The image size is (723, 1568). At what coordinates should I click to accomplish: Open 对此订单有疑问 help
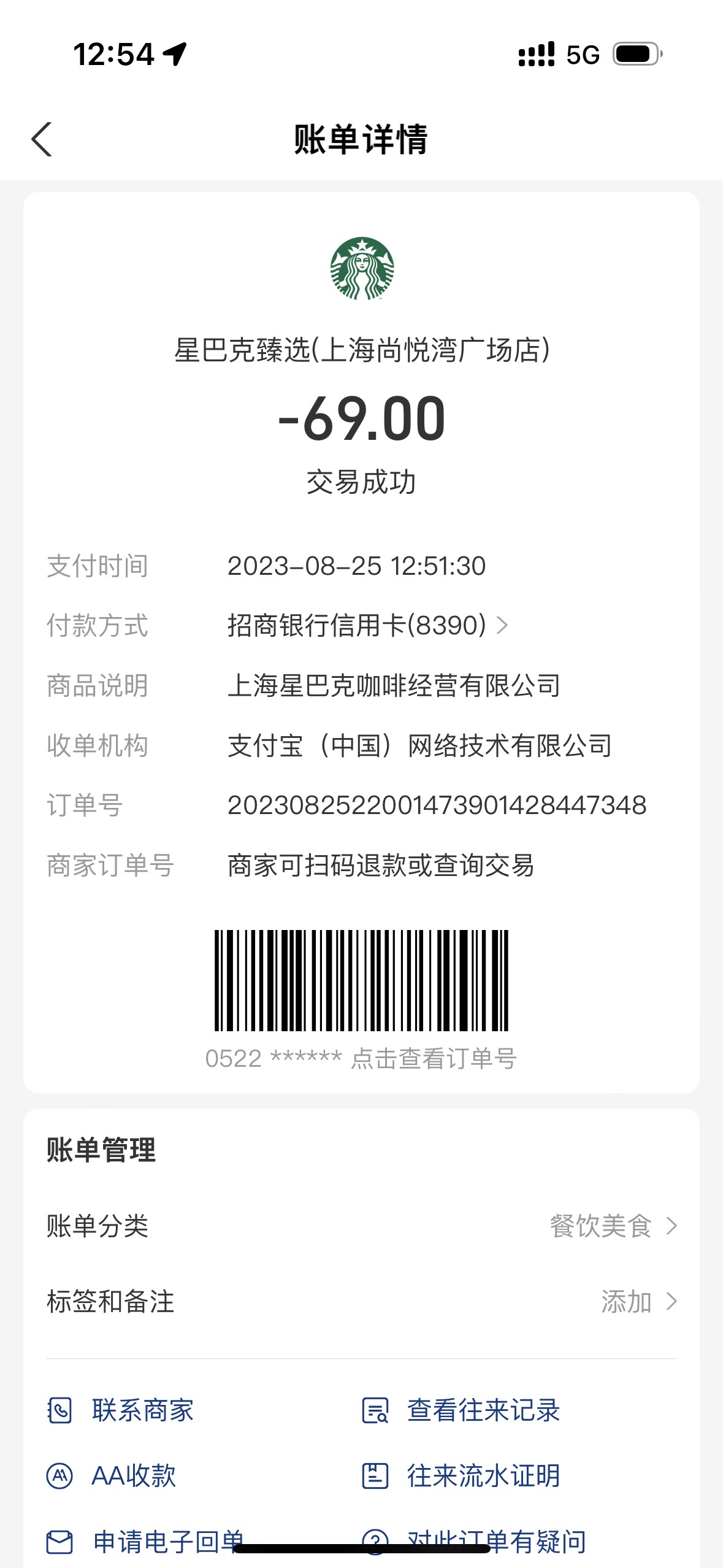[474, 1542]
